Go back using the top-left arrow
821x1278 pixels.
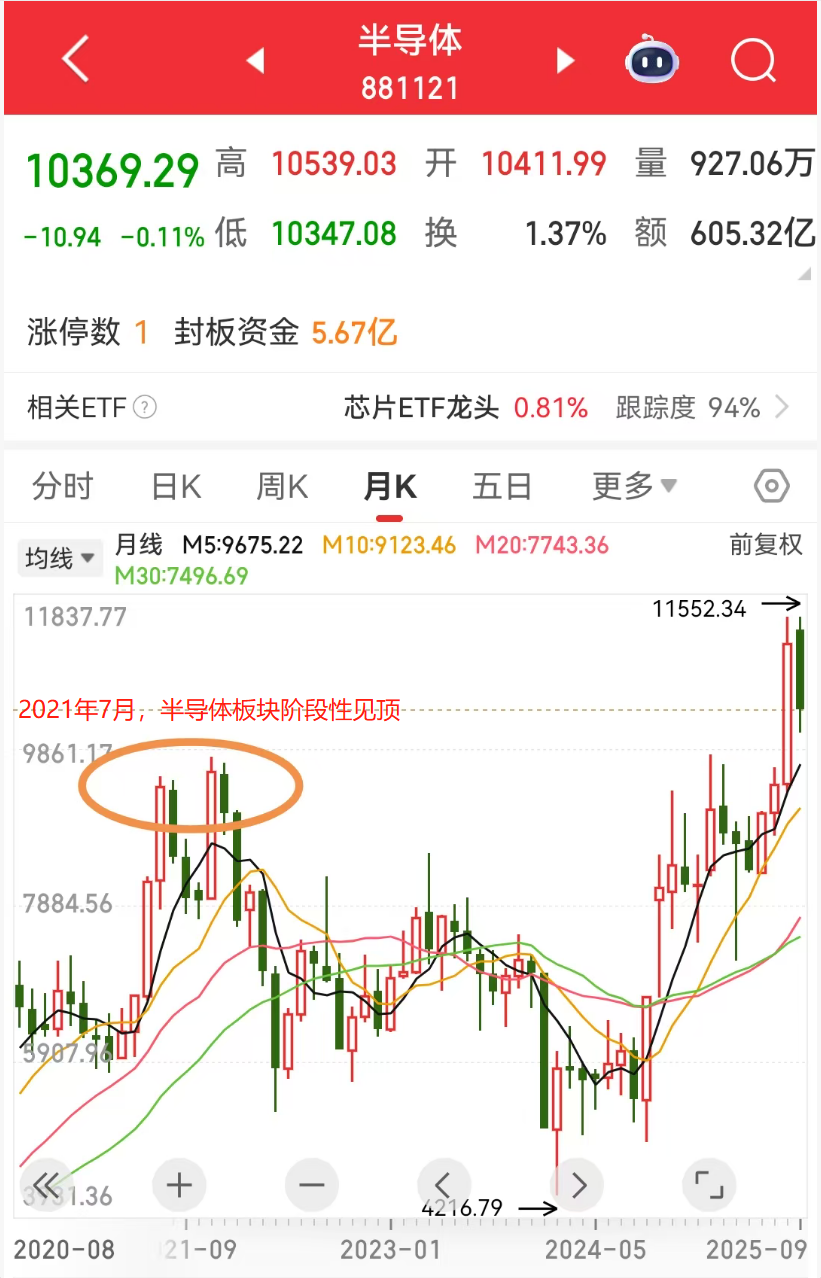tap(76, 59)
